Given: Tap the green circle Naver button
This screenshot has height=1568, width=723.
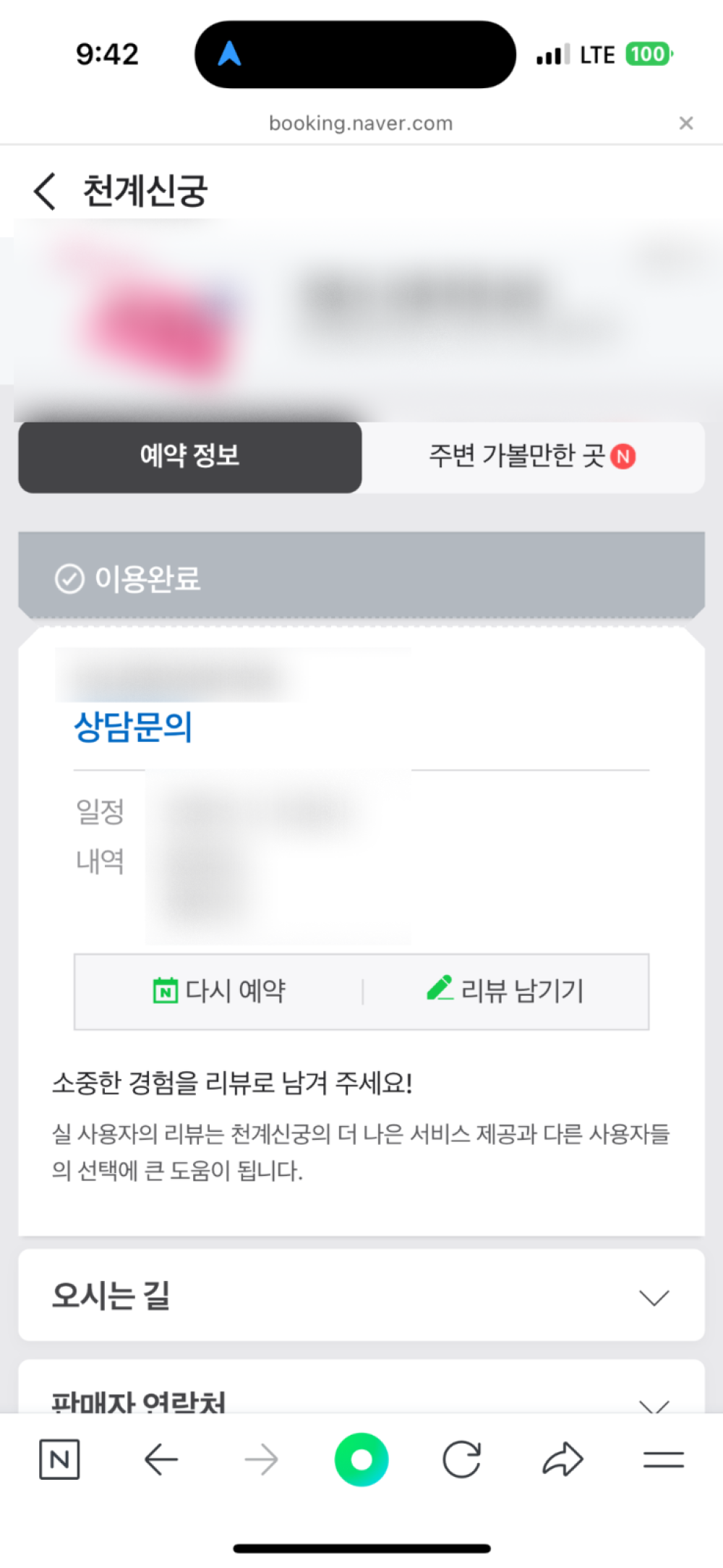Looking at the screenshot, I should point(361,1460).
